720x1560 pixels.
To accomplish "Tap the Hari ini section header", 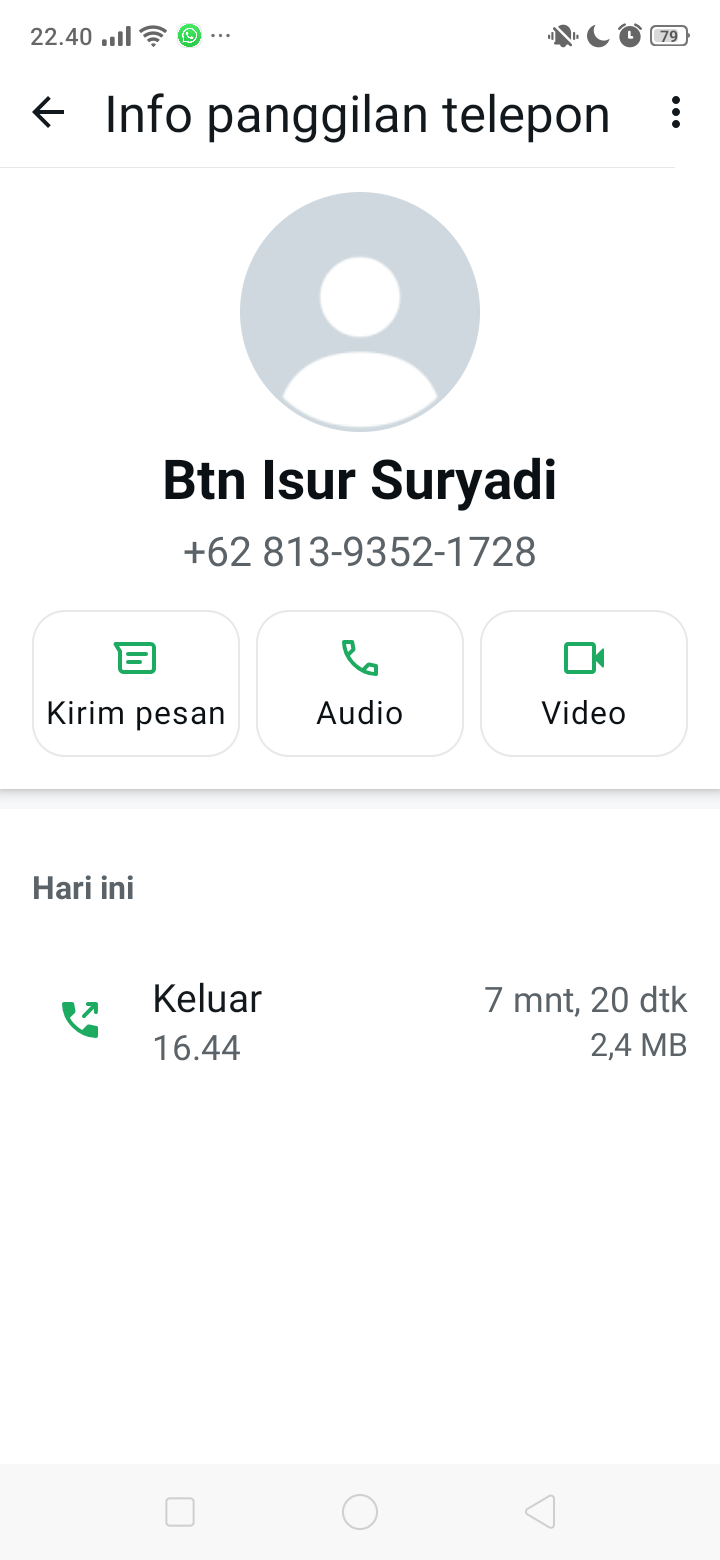I will 83,887.
